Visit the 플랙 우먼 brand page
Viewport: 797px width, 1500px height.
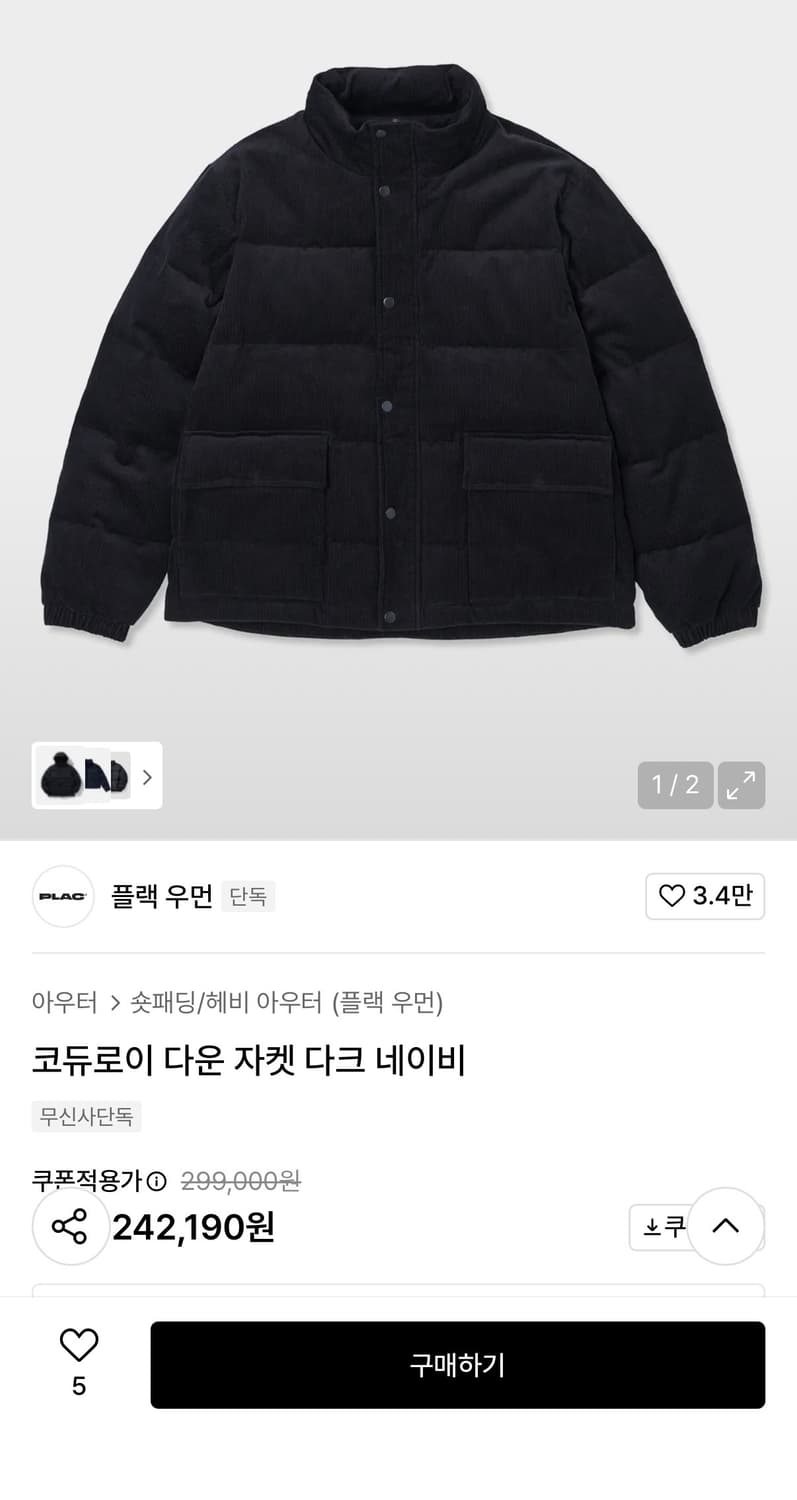161,897
